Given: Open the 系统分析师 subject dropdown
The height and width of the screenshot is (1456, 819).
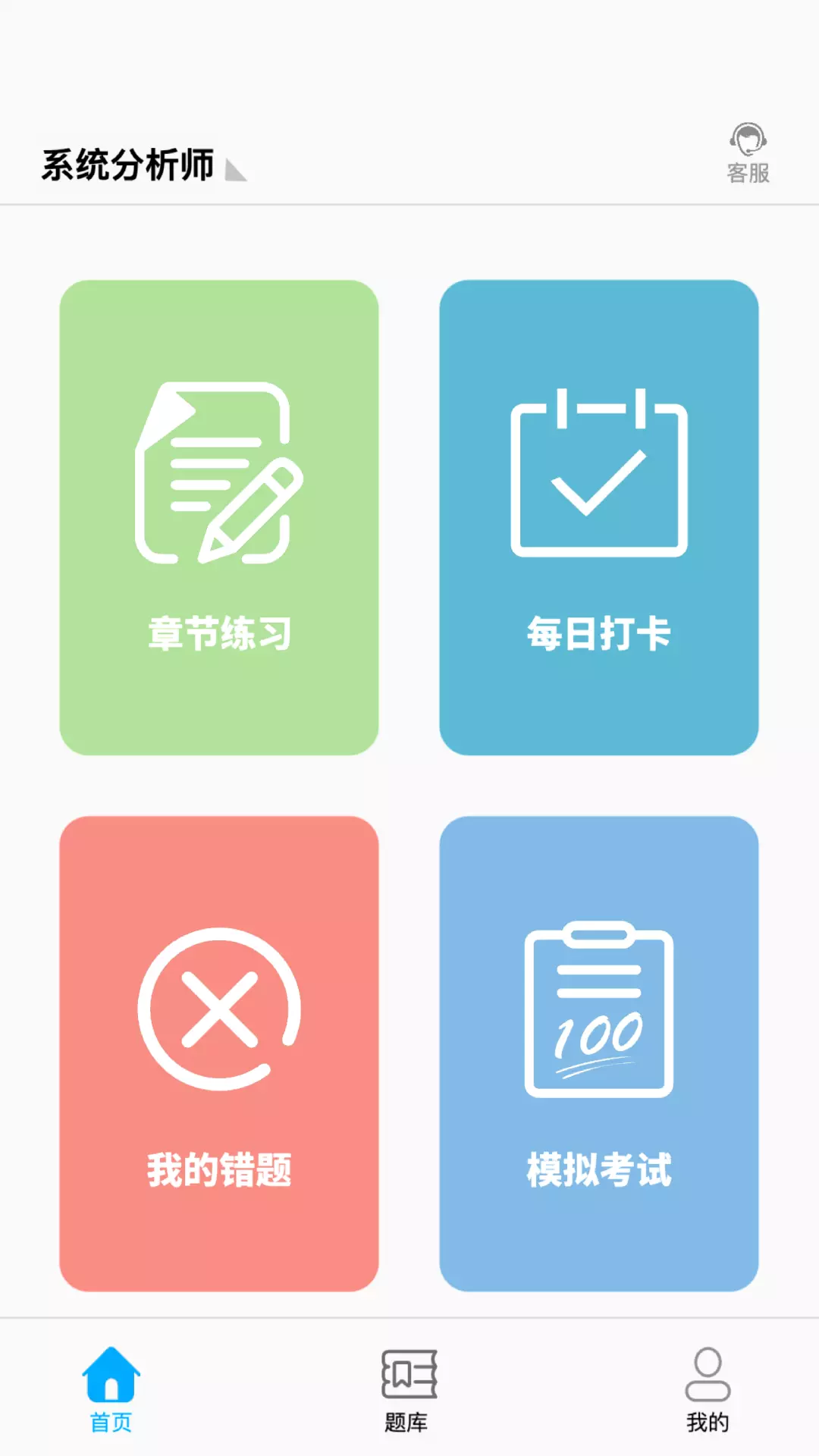Looking at the screenshot, I should pos(144,165).
